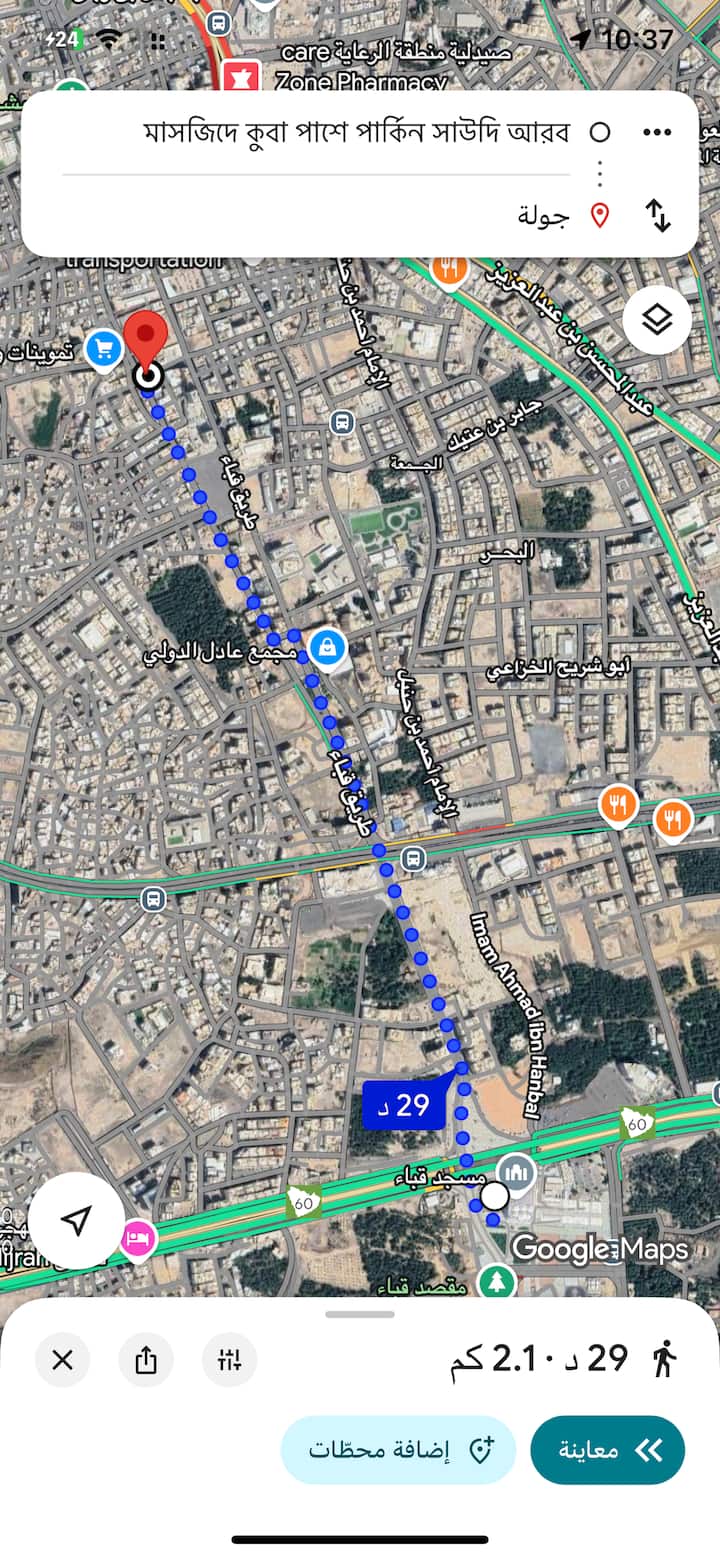
Task: Open the تموينات grocery store marker
Action: click(104, 349)
